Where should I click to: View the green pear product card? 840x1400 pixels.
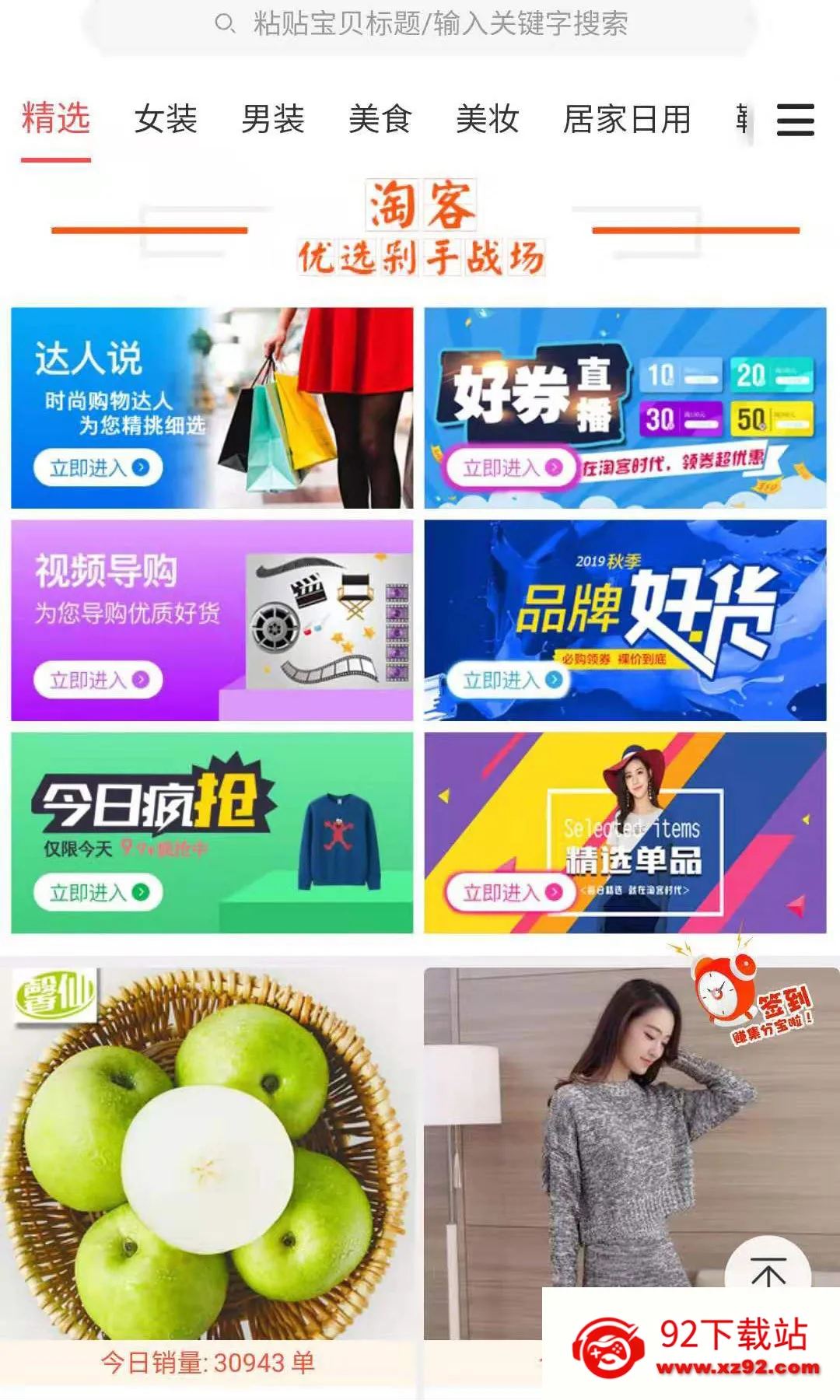coord(208,1159)
